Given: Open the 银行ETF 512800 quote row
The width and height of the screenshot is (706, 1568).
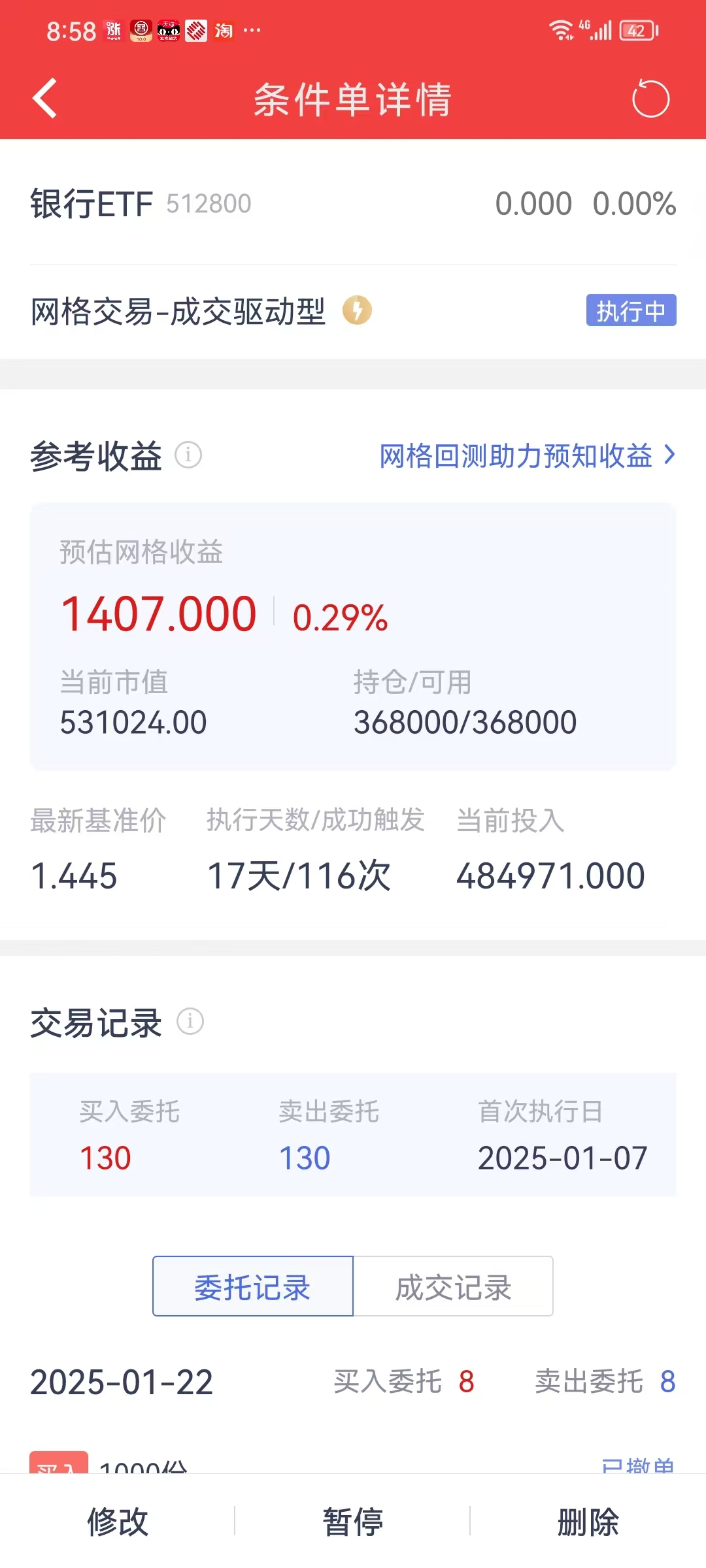Looking at the screenshot, I should (x=353, y=203).
